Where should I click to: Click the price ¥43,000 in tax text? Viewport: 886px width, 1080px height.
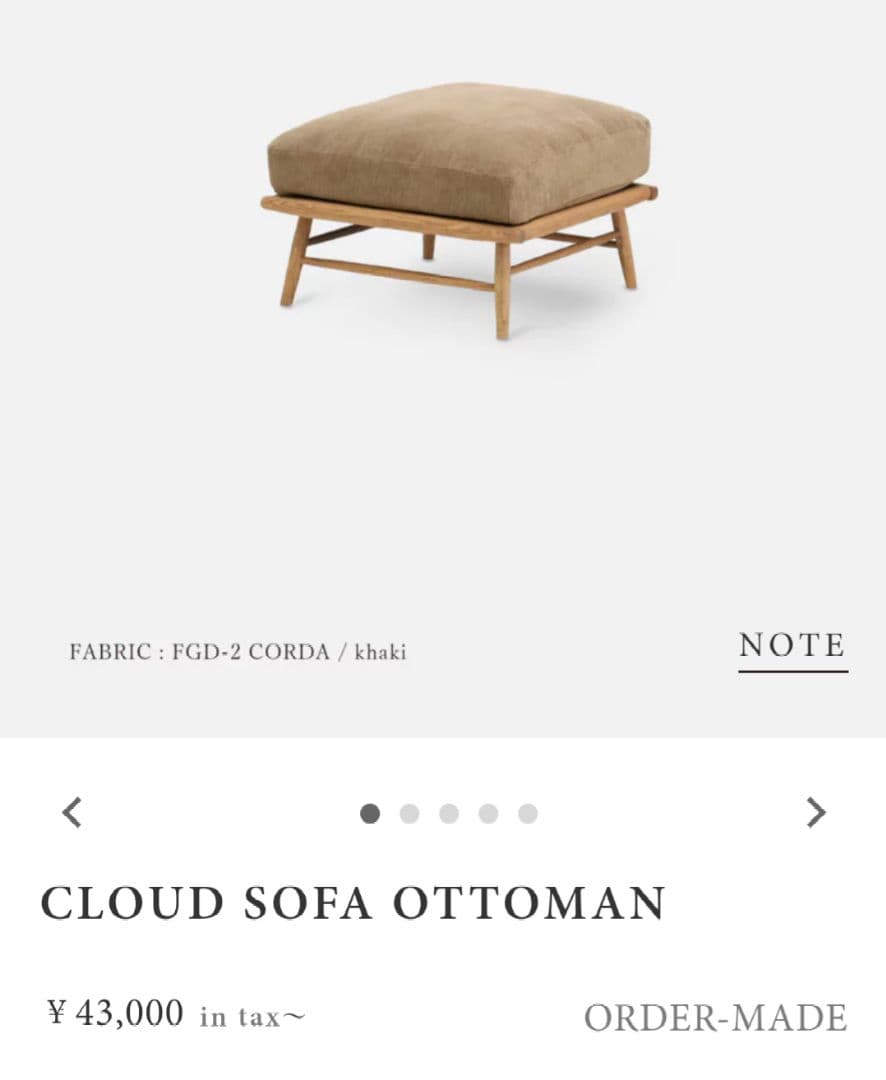178,1012
